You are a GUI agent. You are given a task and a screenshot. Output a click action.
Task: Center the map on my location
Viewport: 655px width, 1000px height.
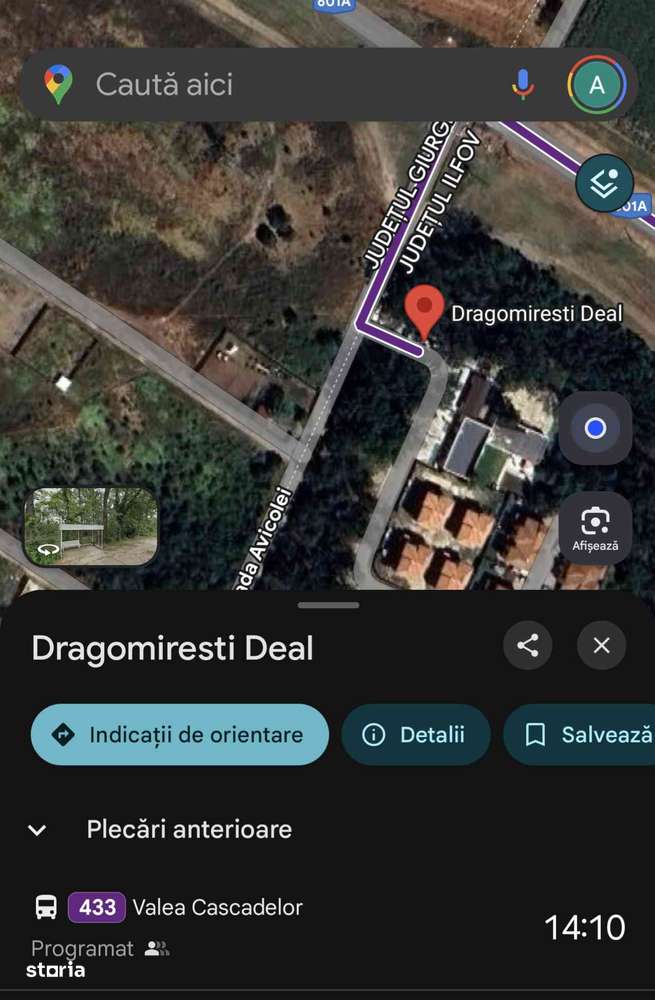click(x=595, y=429)
